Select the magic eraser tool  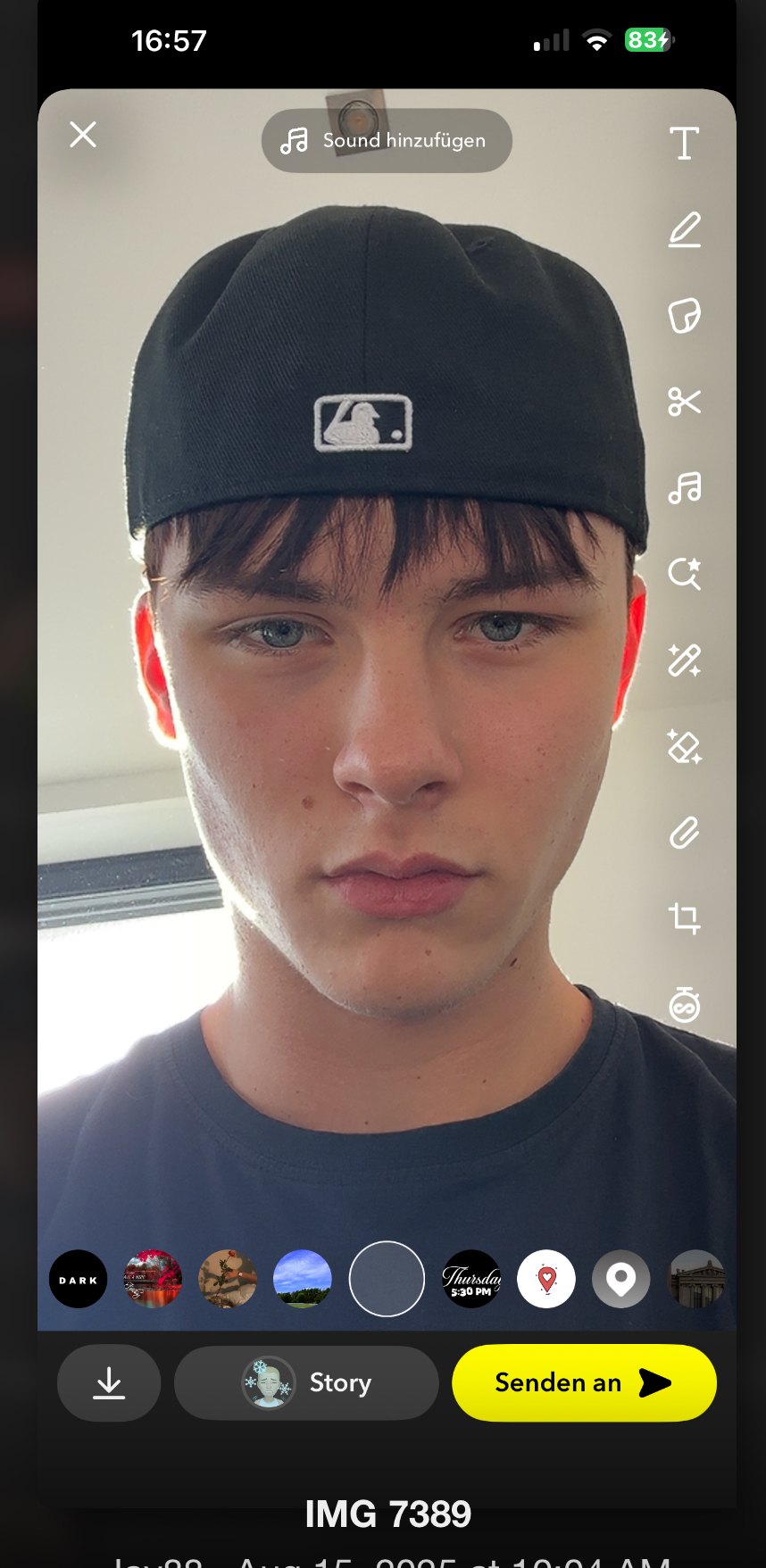point(685,746)
